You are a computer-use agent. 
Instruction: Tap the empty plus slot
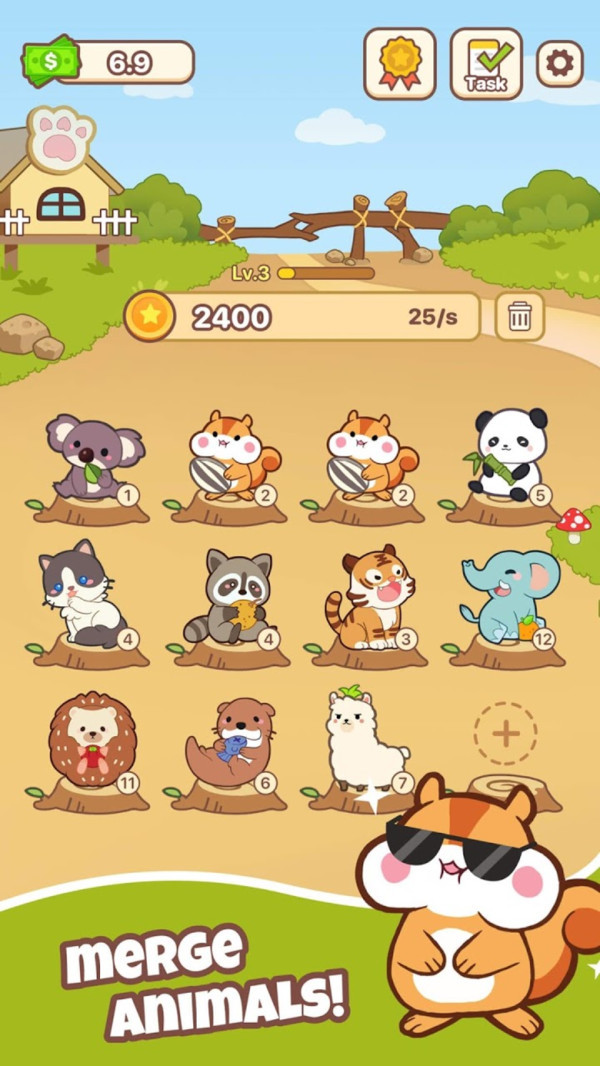(505, 734)
